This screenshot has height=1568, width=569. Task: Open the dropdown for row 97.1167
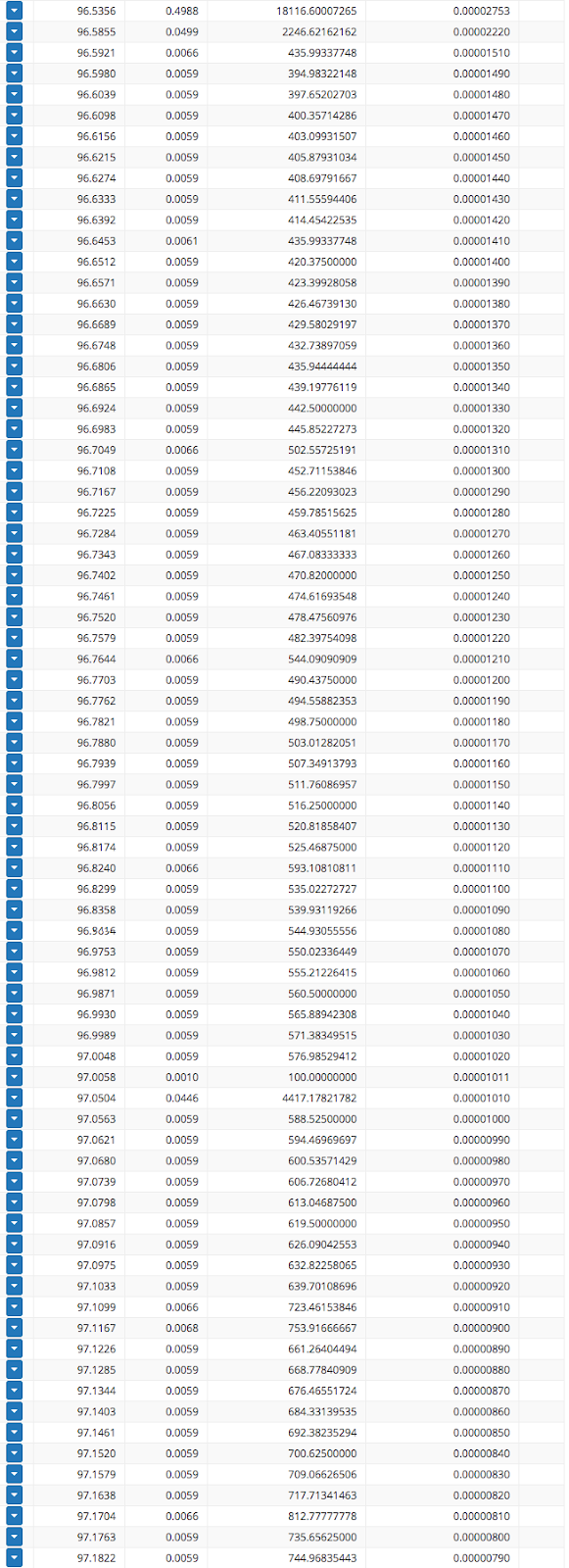[14, 1328]
